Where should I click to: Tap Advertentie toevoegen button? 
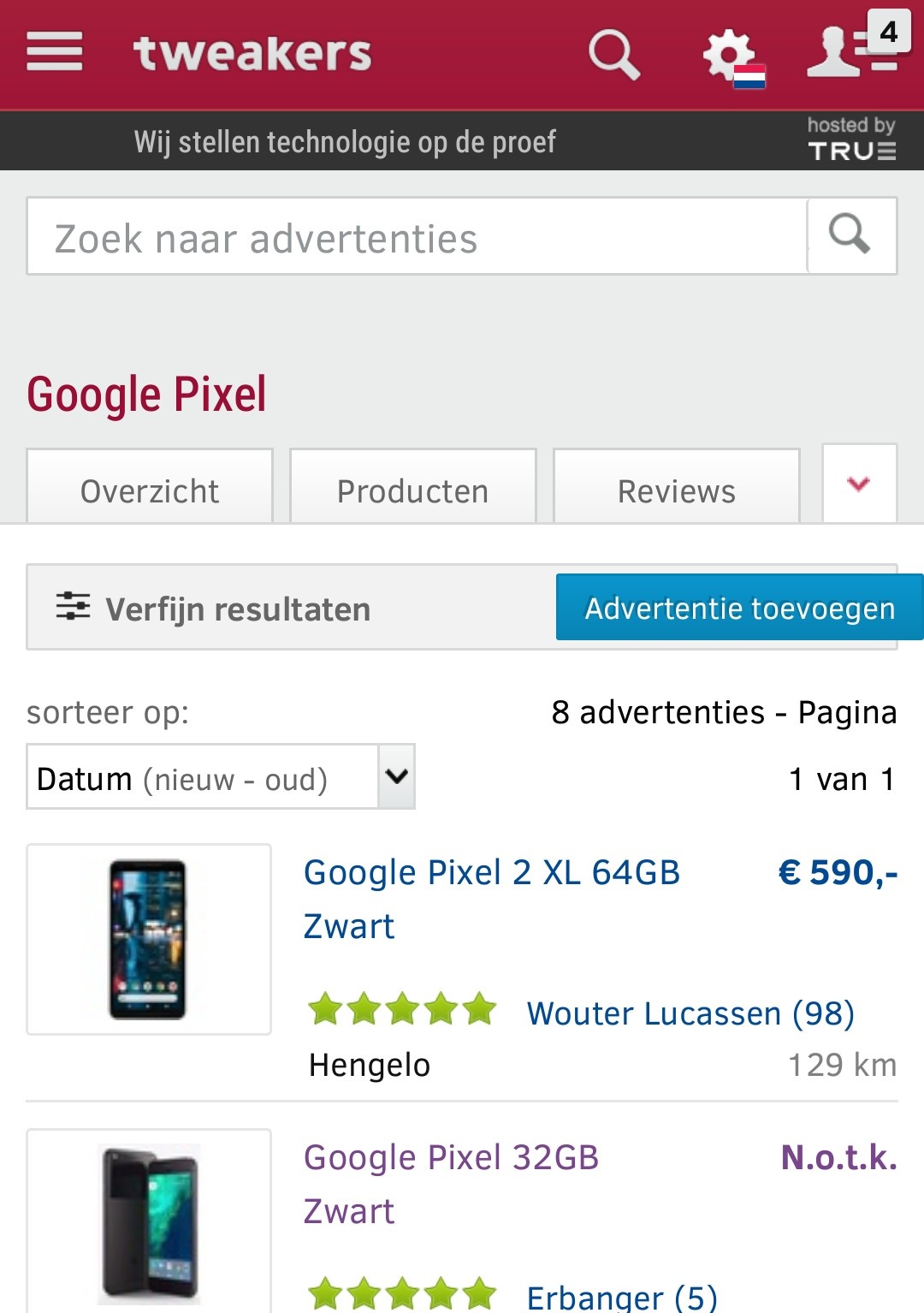click(739, 608)
